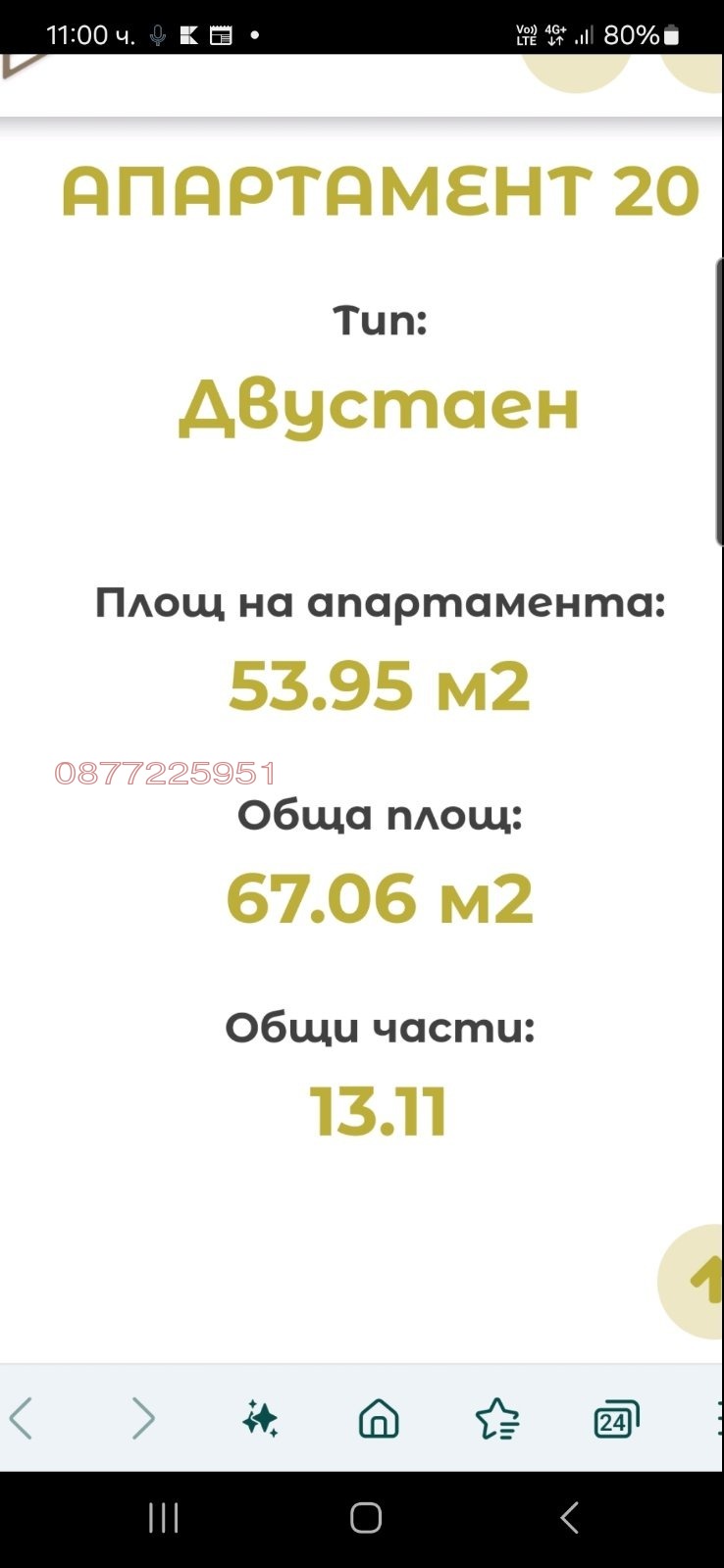
Task: Tap the forward arrow in the browser toolbar
Action: tap(142, 1417)
